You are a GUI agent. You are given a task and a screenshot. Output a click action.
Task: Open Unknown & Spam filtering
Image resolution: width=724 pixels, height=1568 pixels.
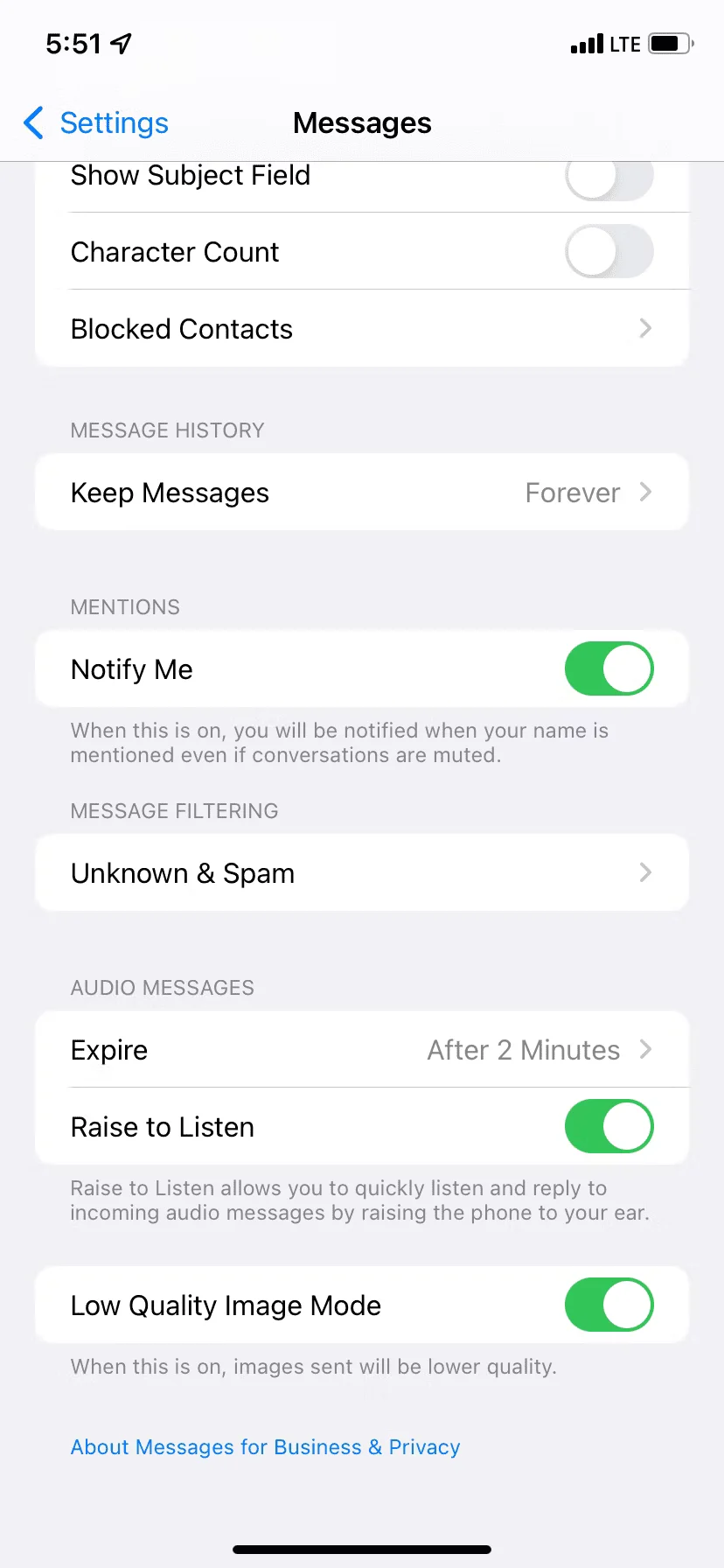tap(362, 873)
